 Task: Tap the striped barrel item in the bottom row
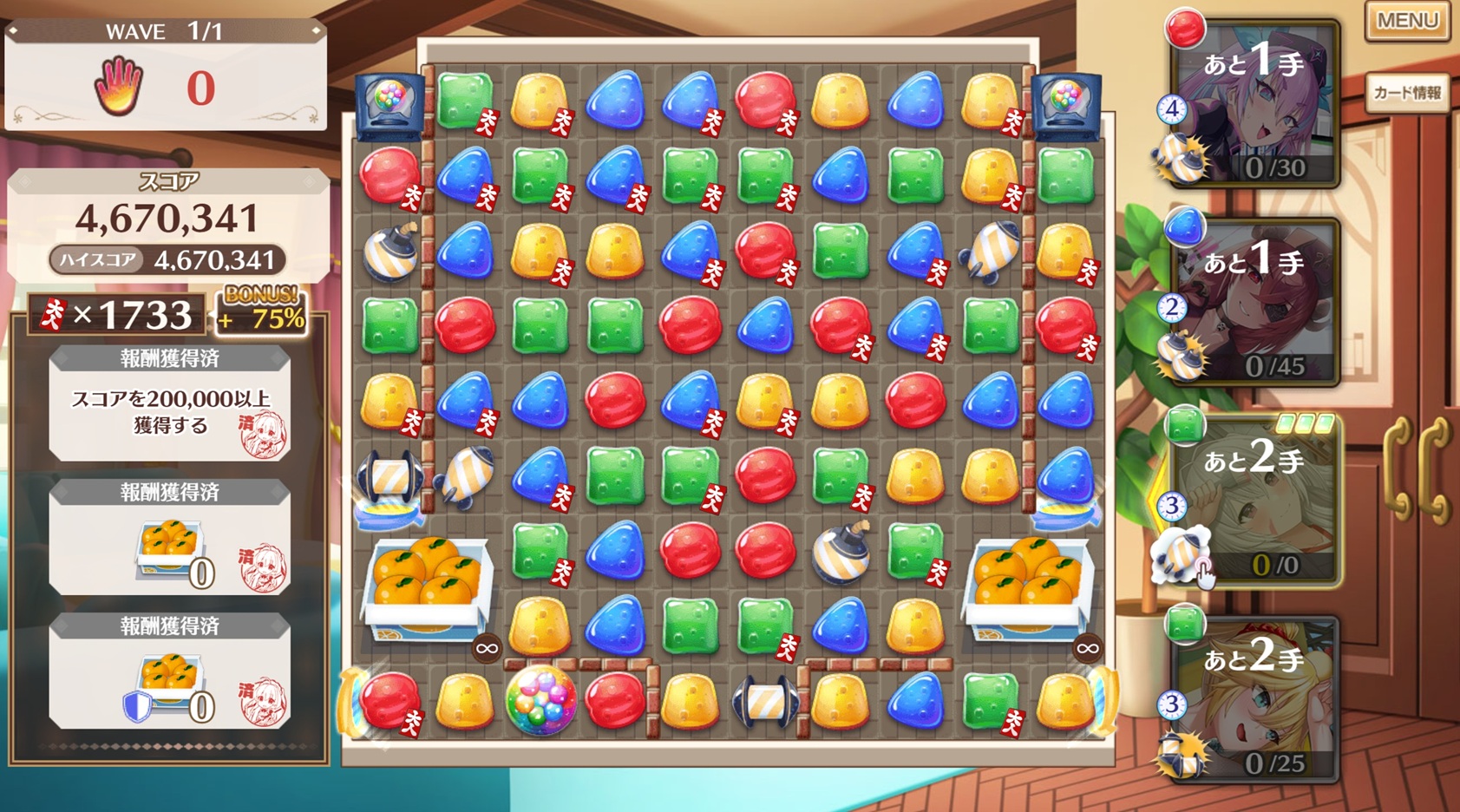point(765,701)
